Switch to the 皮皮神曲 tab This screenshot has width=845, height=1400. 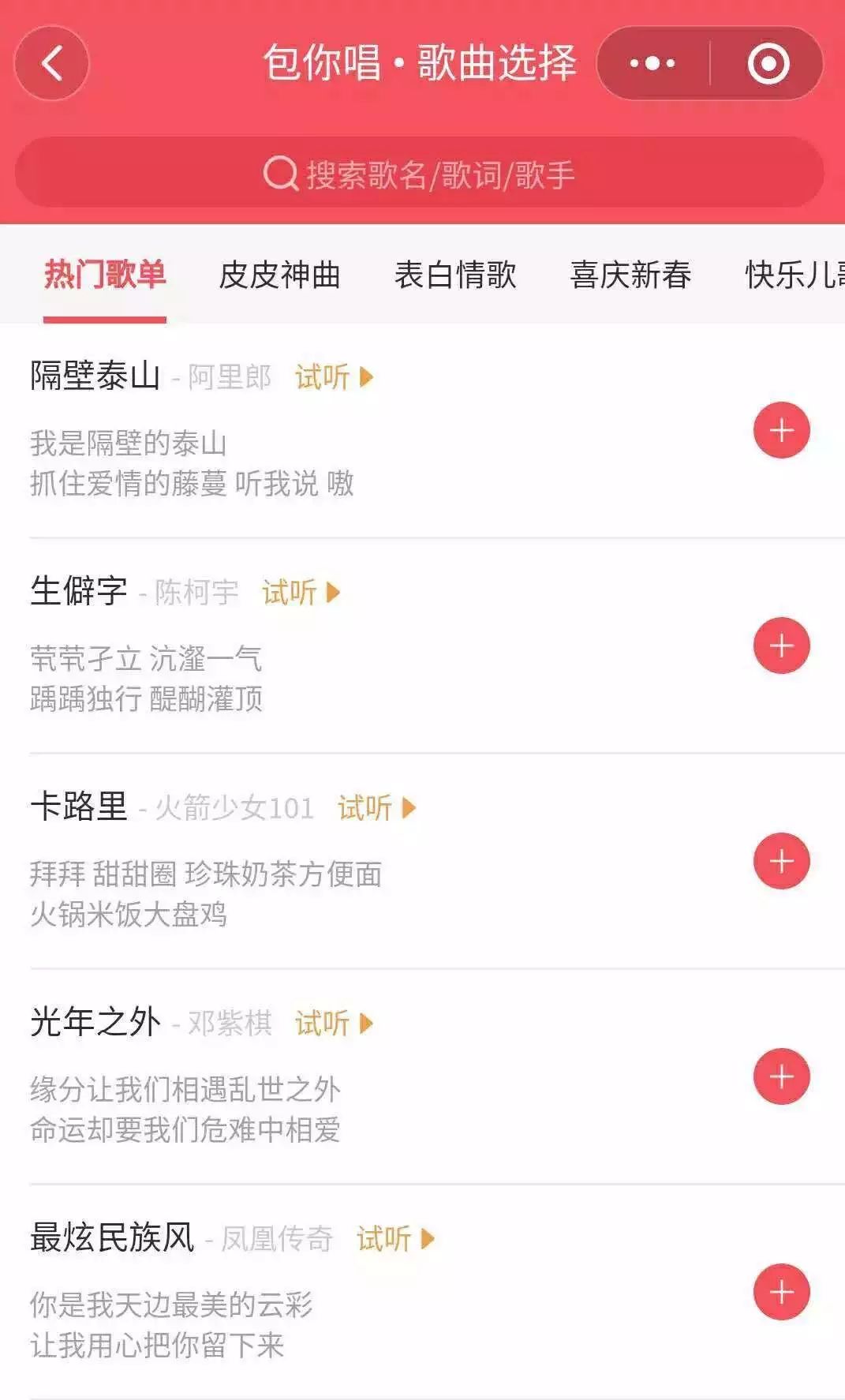[x=279, y=275]
